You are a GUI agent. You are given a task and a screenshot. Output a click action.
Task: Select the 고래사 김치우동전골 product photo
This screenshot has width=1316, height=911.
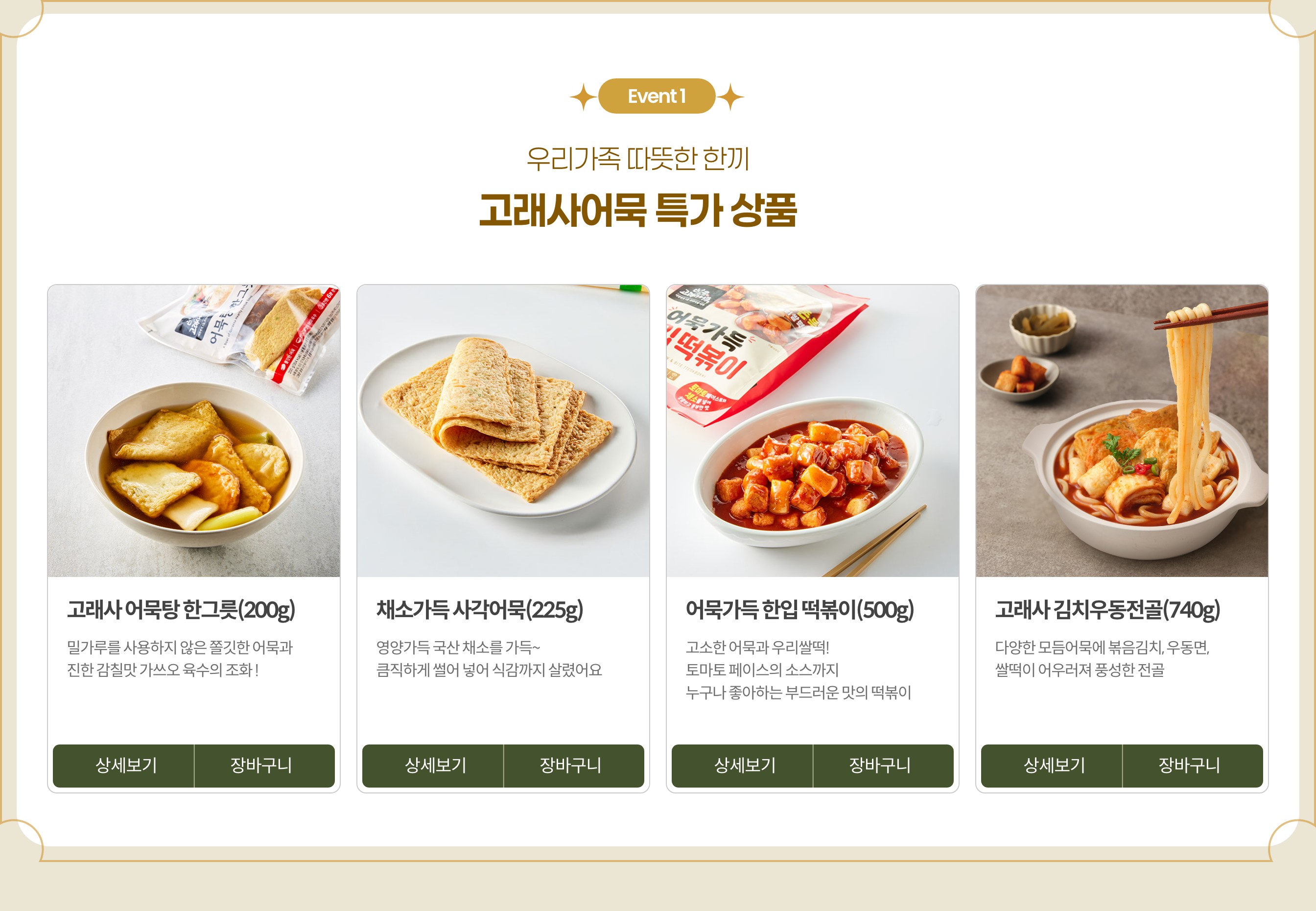point(1122,431)
